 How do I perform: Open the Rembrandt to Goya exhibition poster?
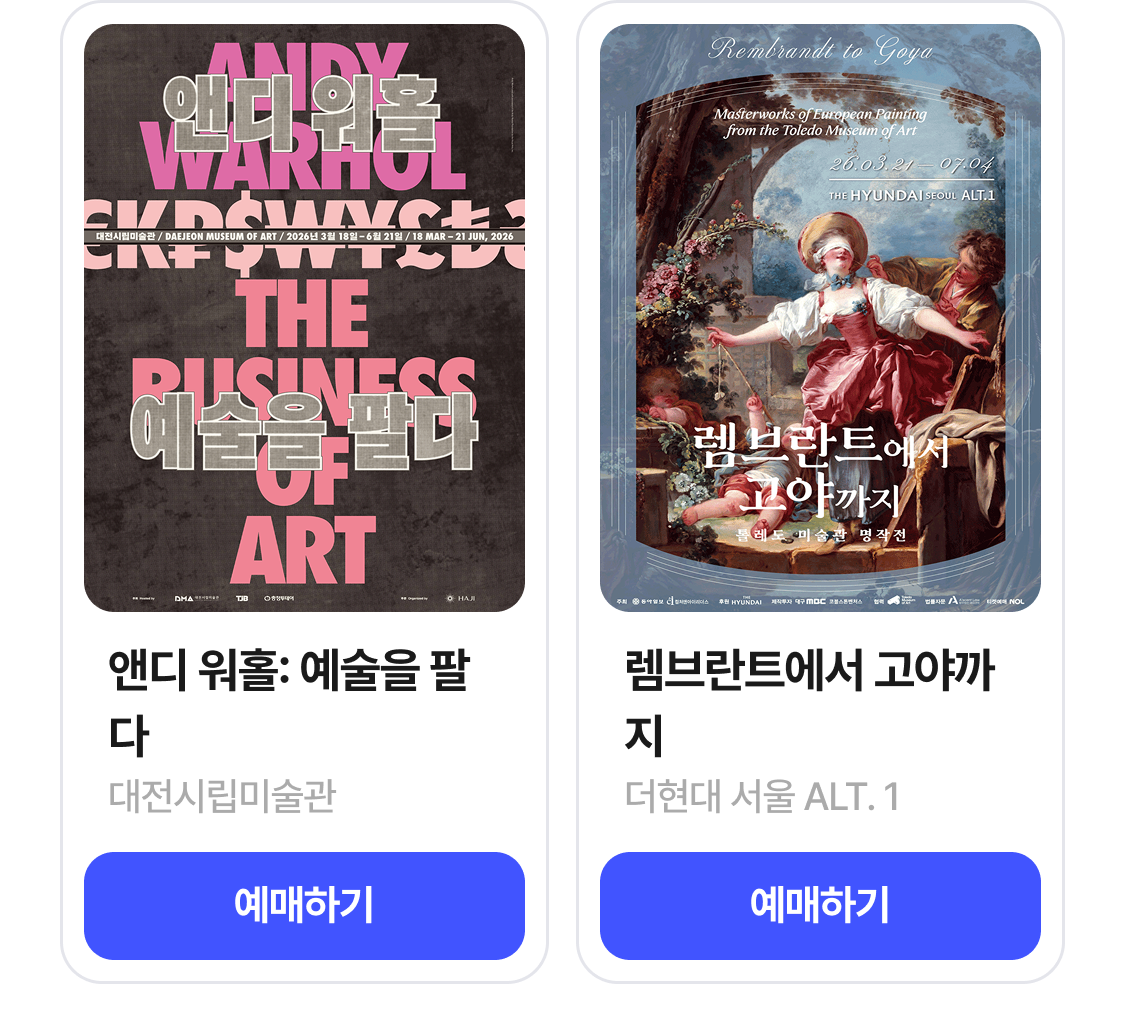820,318
